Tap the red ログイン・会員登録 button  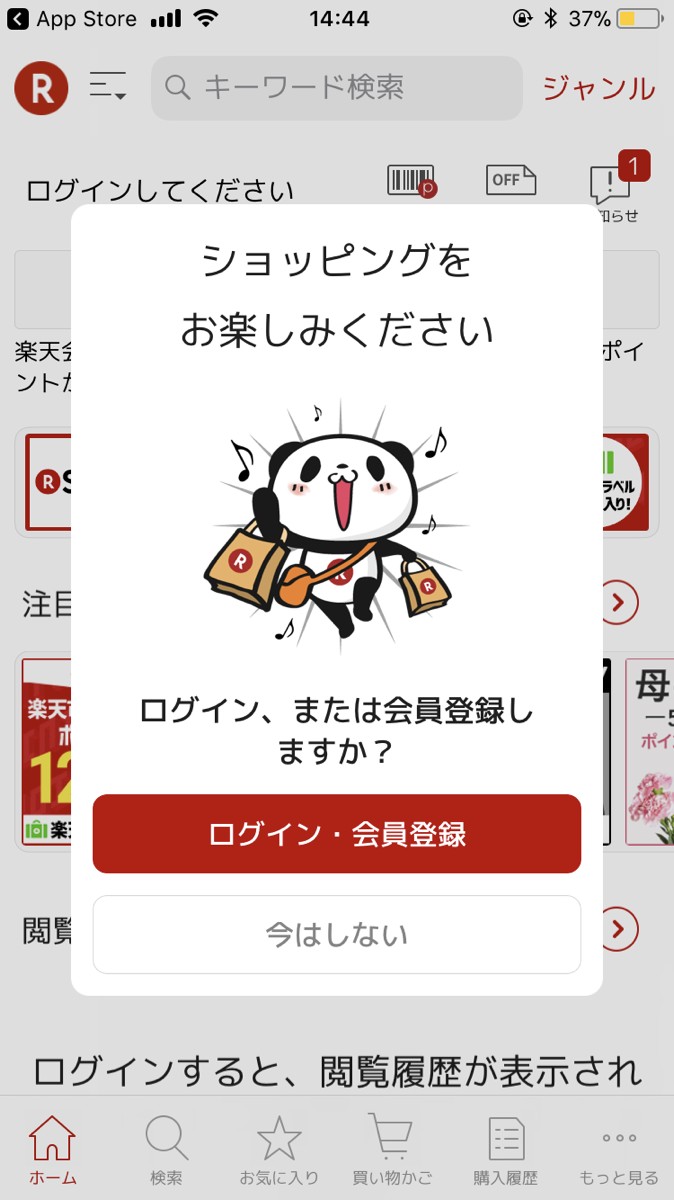(x=337, y=834)
